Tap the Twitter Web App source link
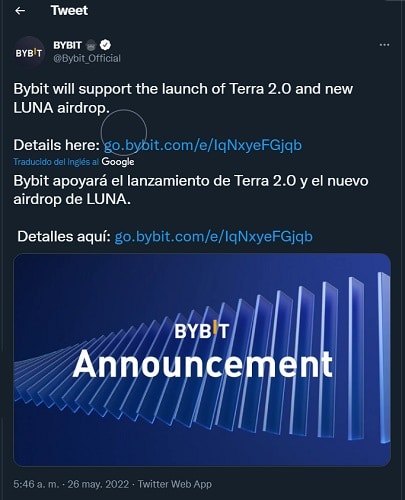405x500 pixels. [175, 484]
